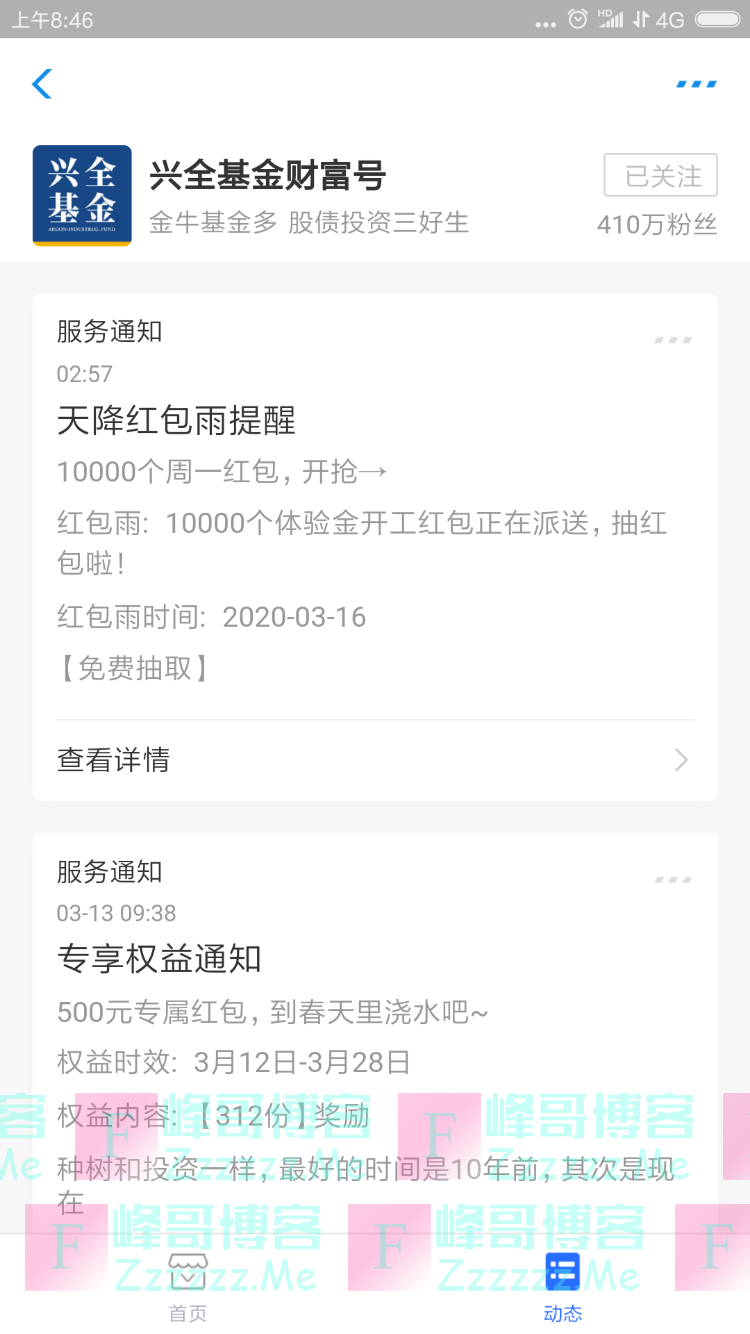The height and width of the screenshot is (1334, 750).
Task: Tap the 已关注 follow button
Action: tap(660, 176)
